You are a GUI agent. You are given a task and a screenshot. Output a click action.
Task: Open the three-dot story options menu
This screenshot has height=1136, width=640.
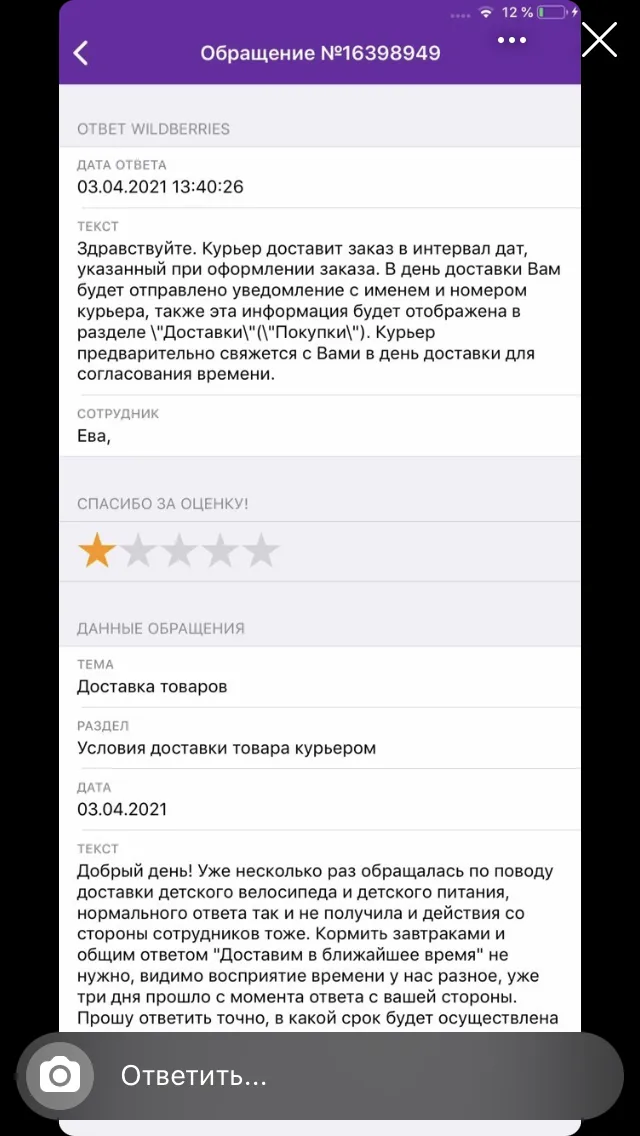click(x=512, y=41)
